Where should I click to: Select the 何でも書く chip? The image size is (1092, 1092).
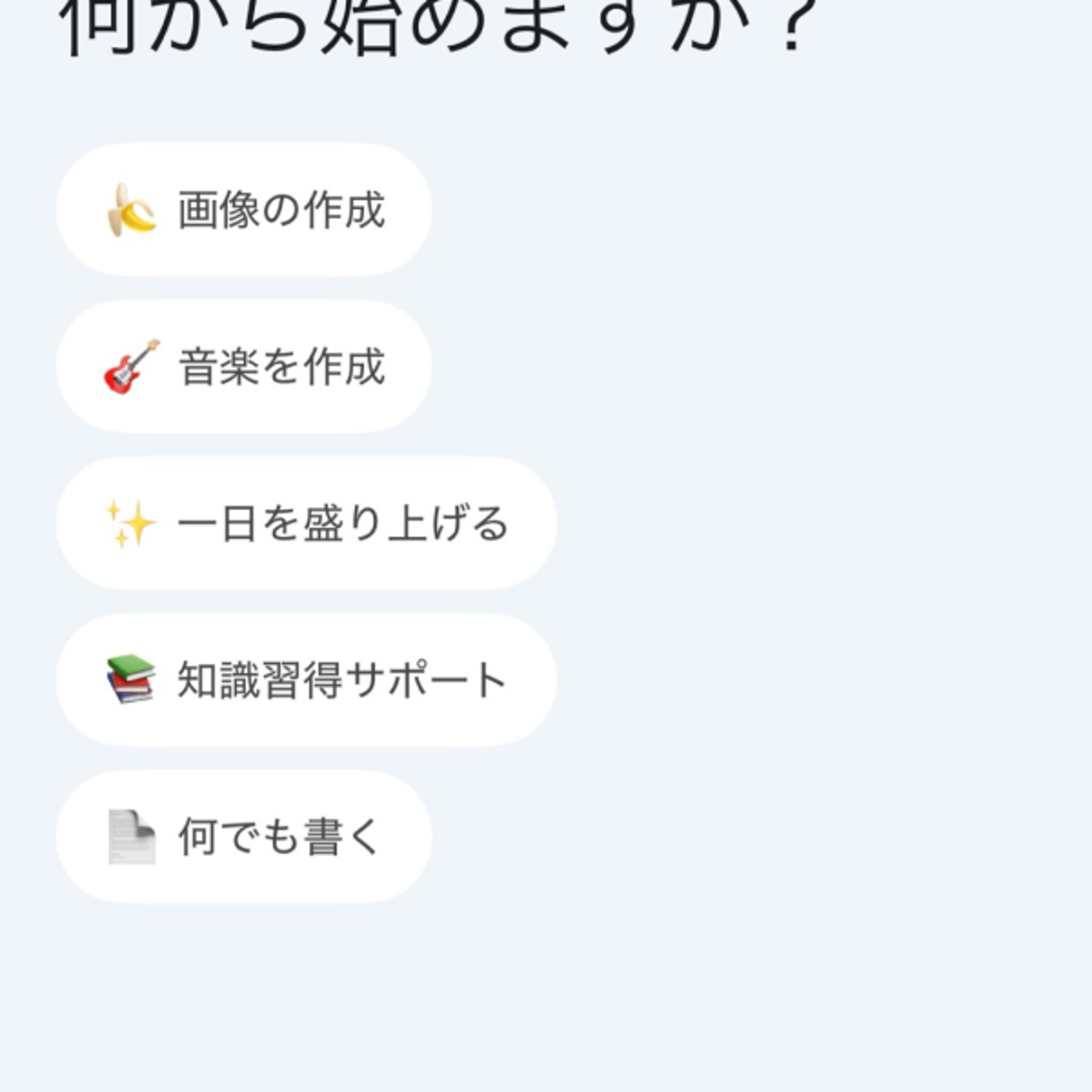[243, 836]
